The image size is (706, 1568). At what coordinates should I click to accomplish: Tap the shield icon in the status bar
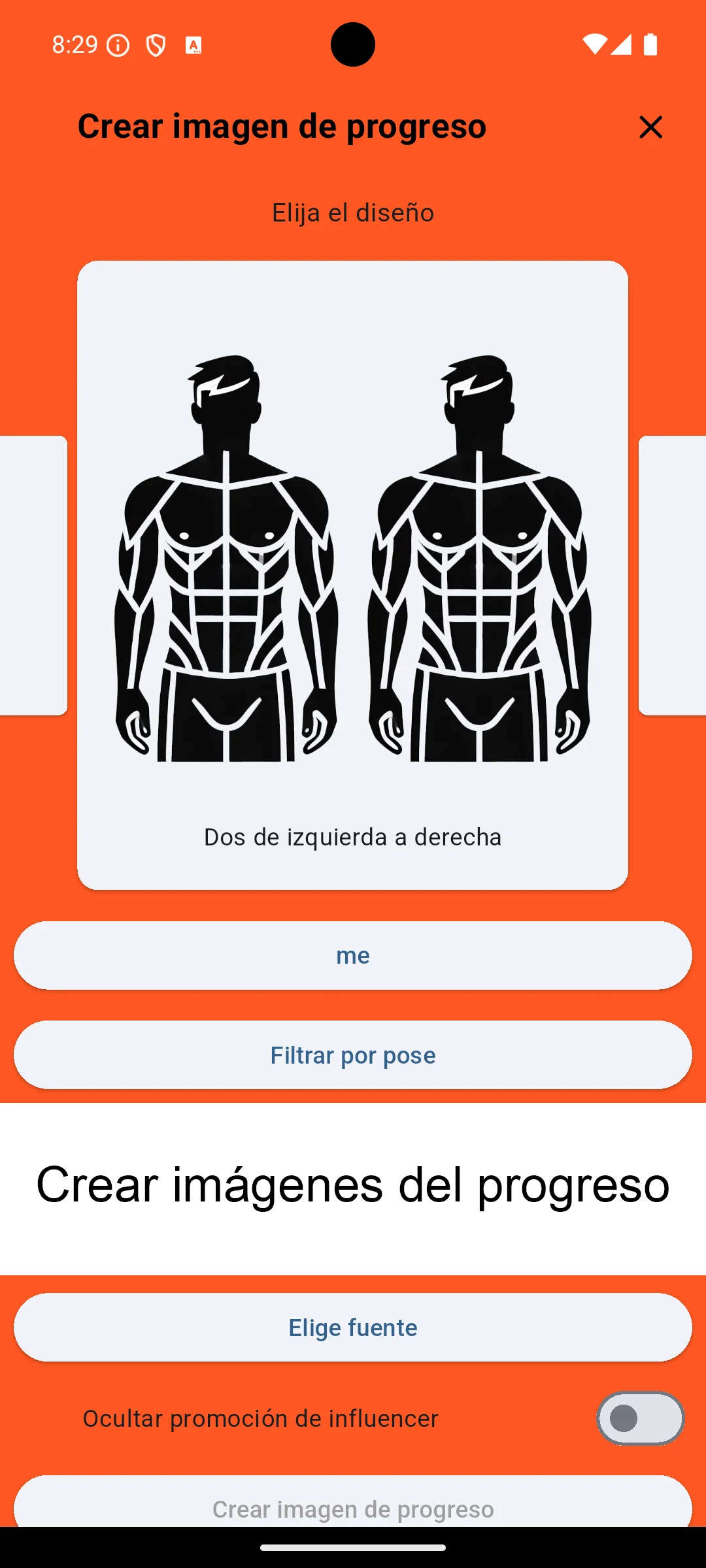pyautogui.click(x=154, y=44)
